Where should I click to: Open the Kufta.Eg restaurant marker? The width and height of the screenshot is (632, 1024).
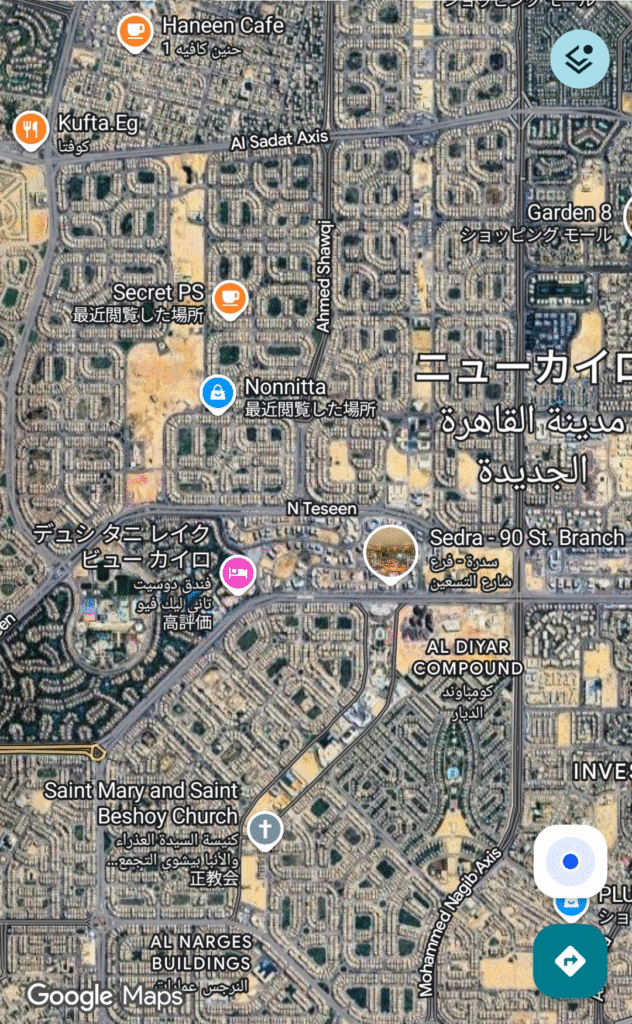(x=31, y=128)
